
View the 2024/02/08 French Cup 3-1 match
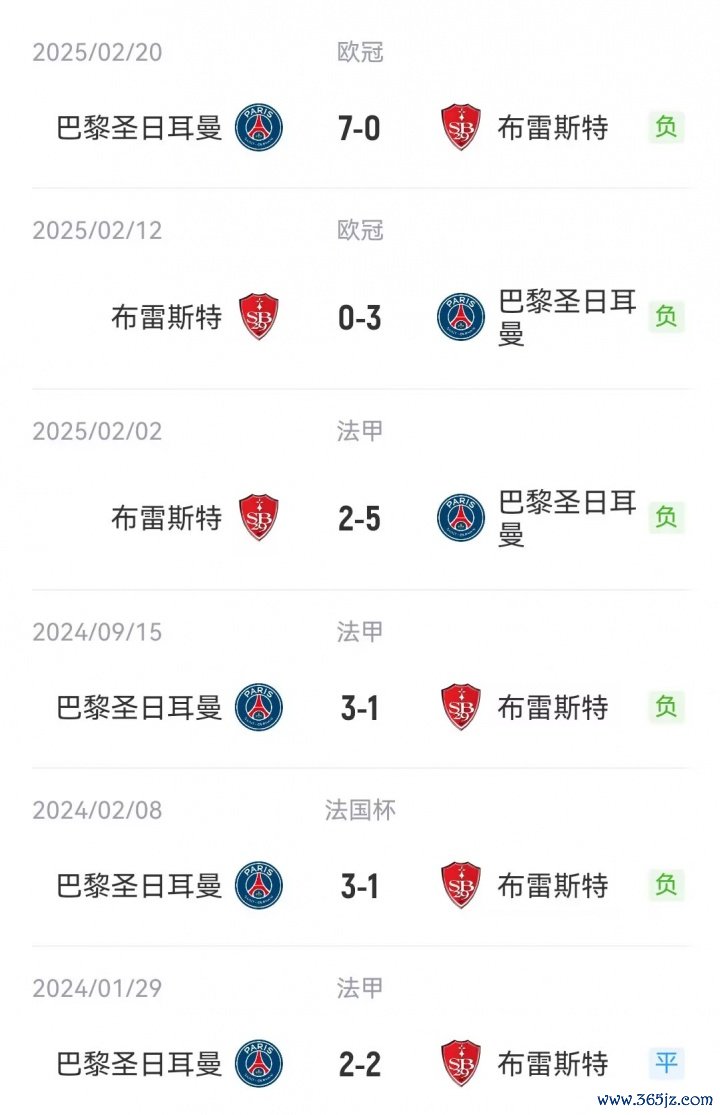360,886
